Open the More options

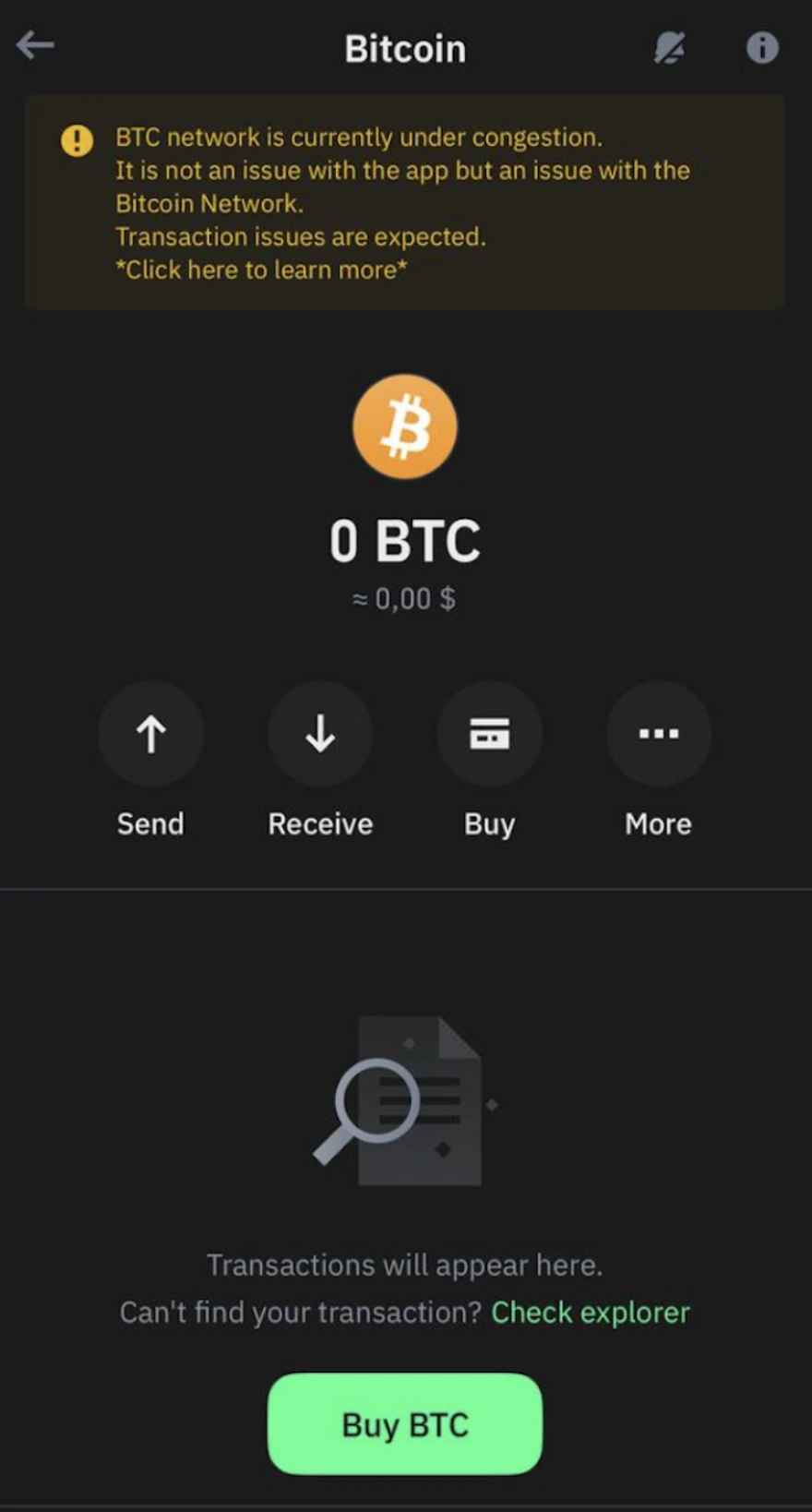pyautogui.click(x=658, y=735)
